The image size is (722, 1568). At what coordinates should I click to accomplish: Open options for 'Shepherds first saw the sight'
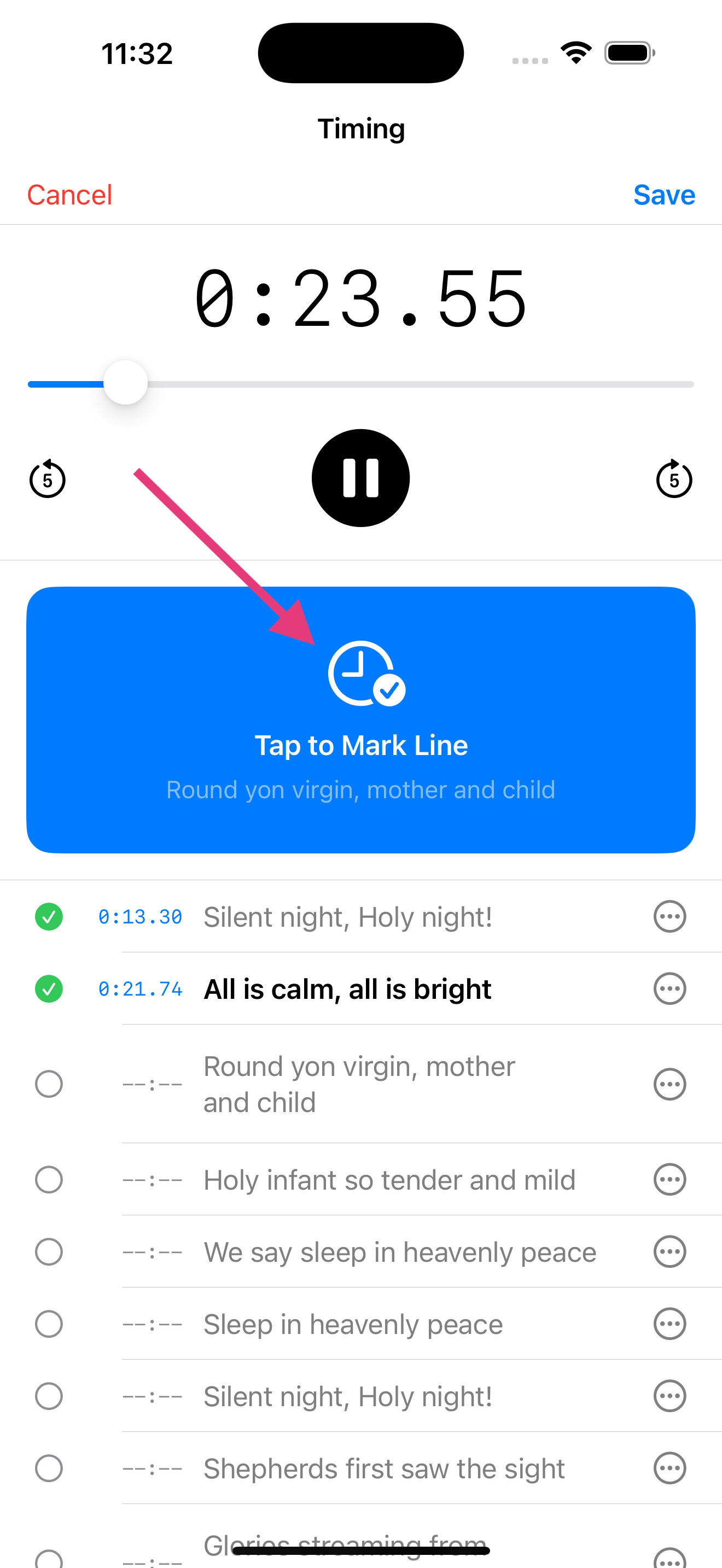coord(669,1468)
